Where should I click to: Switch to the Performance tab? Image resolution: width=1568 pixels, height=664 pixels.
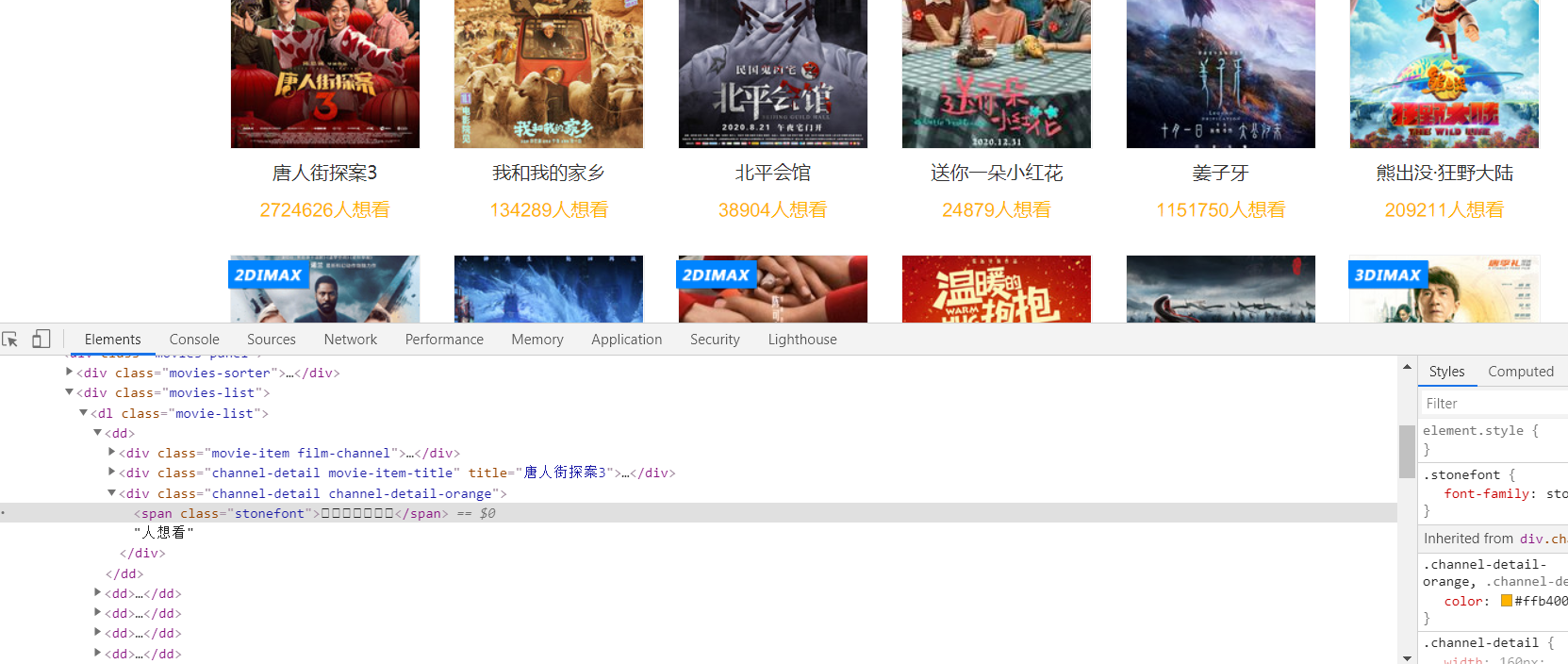pyautogui.click(x=444, y=340)
